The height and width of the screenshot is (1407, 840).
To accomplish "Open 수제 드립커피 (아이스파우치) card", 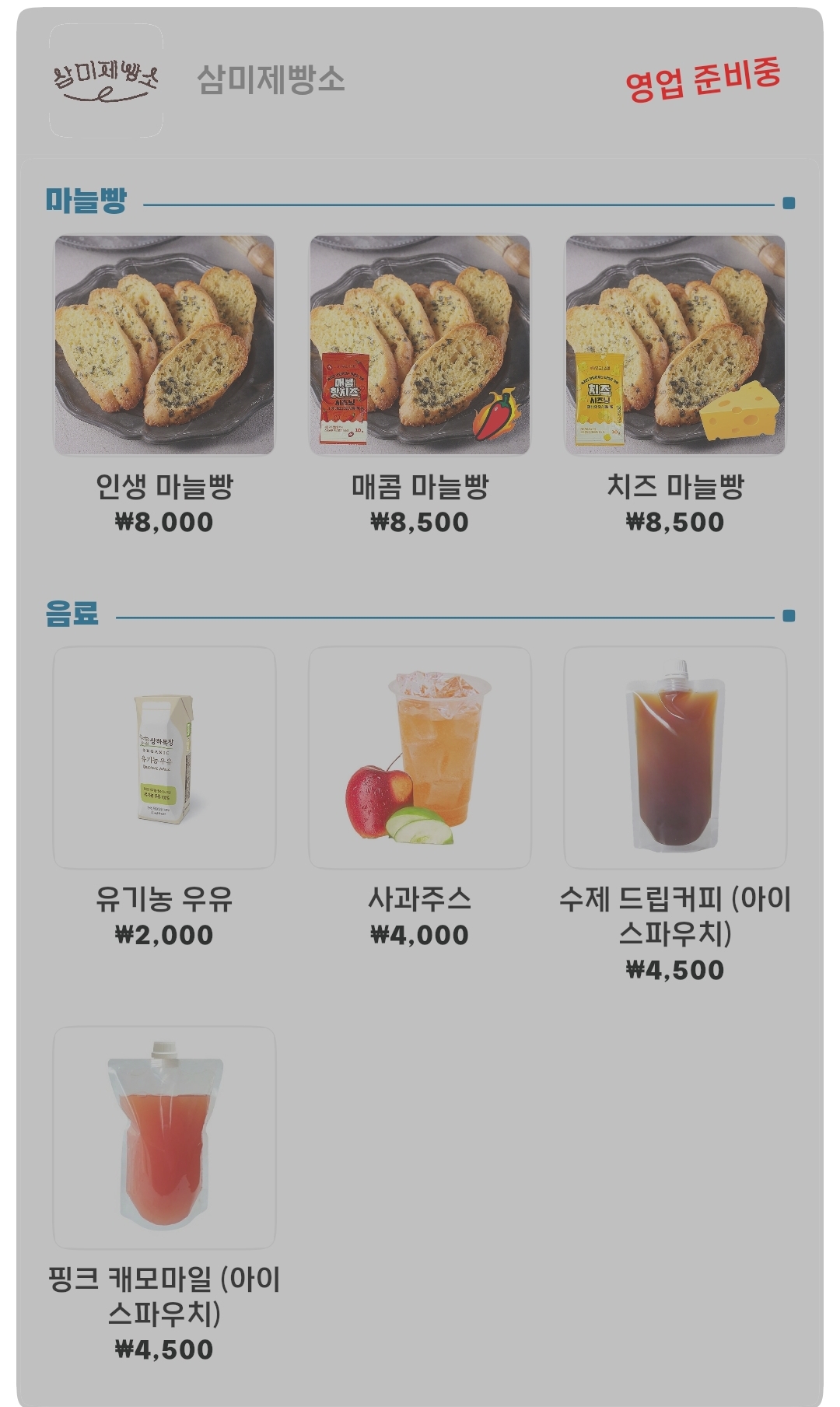I will 675,815.
